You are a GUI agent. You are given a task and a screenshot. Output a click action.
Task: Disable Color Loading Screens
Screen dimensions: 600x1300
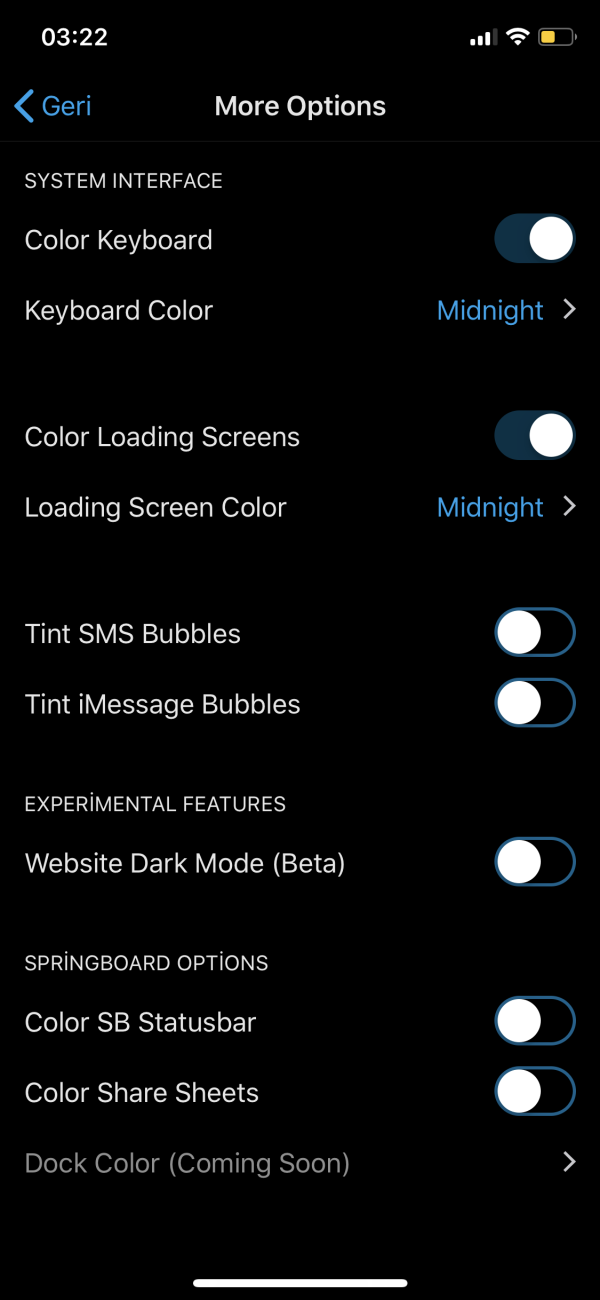[535, 437]
